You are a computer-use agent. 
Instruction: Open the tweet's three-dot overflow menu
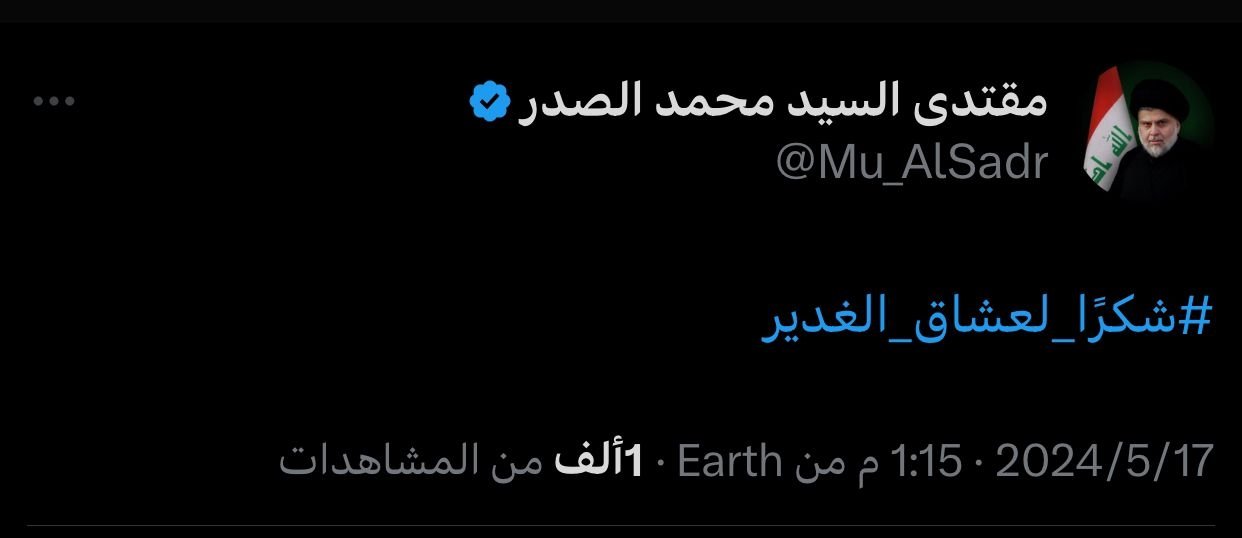pos(54,101)
